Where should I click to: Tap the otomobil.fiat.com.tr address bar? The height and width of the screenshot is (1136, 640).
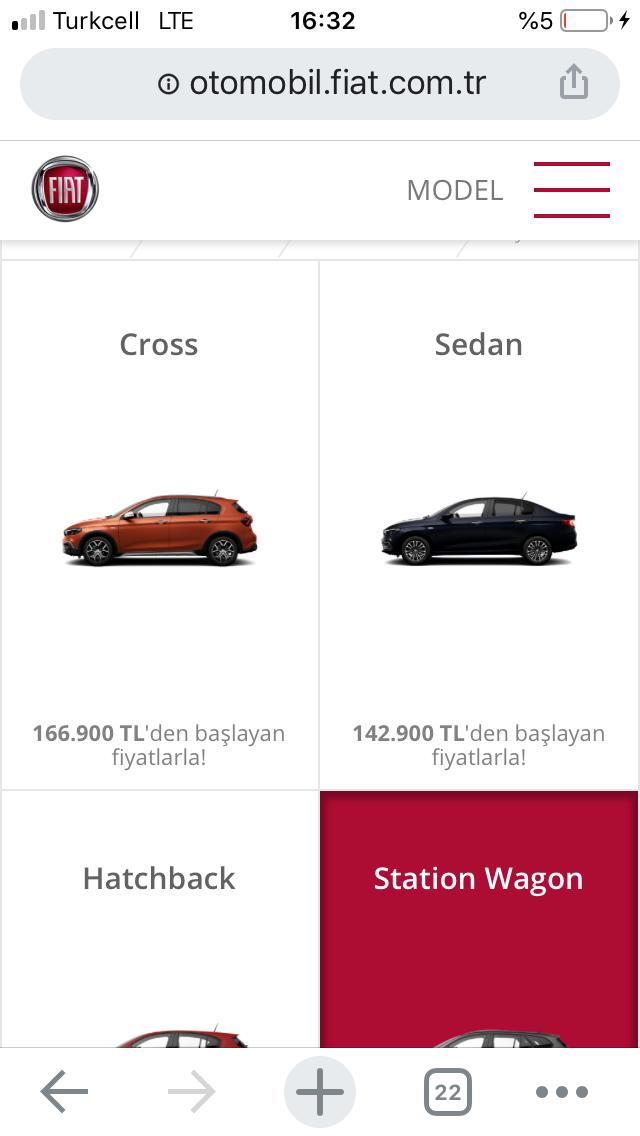click(322, 84)
